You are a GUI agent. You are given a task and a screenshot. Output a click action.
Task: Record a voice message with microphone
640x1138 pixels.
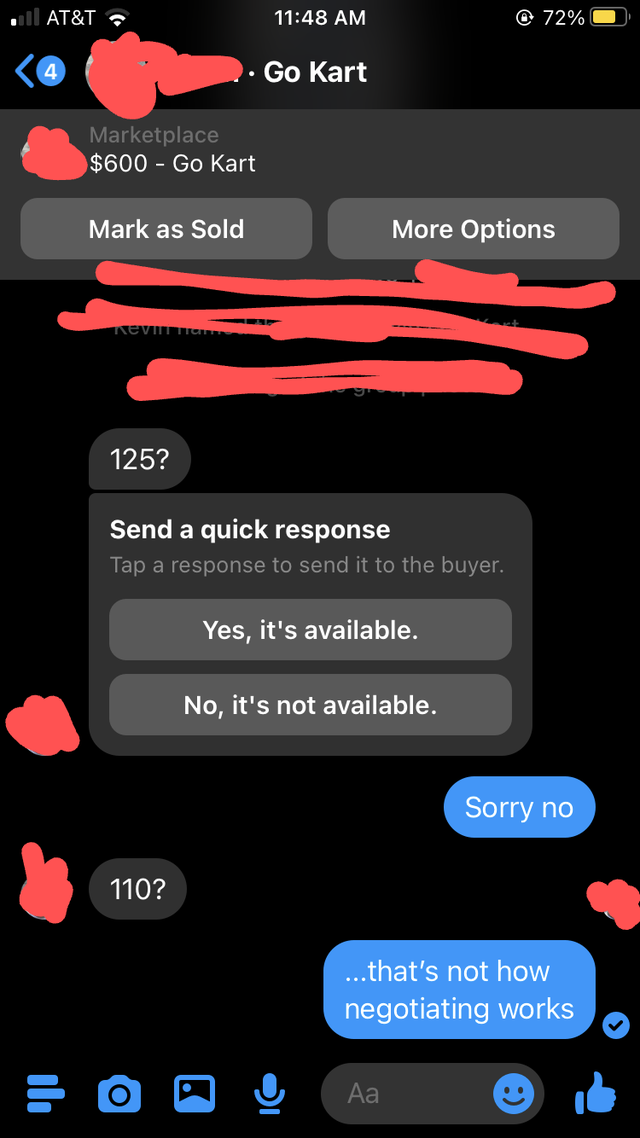[x=268, y=1094]
